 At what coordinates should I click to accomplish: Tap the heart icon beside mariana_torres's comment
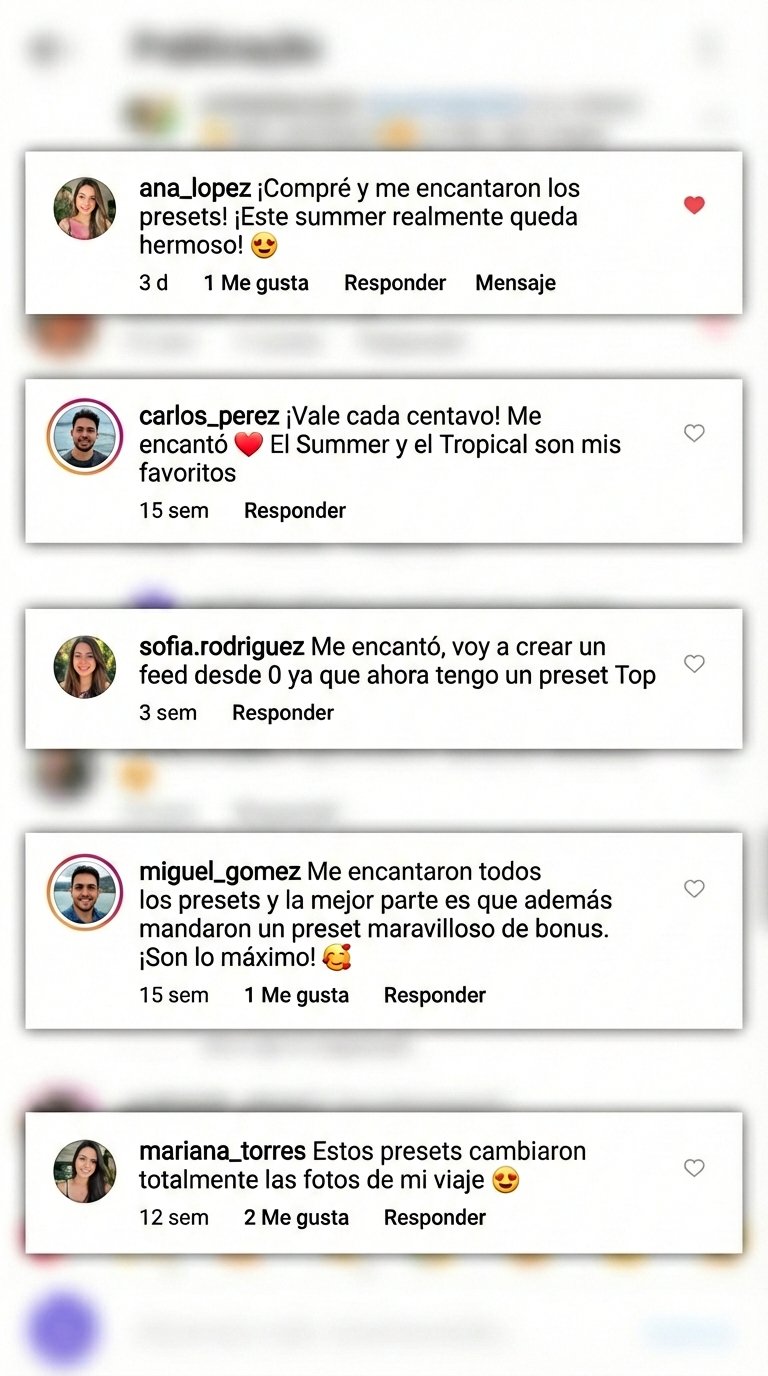(694, 1167)
